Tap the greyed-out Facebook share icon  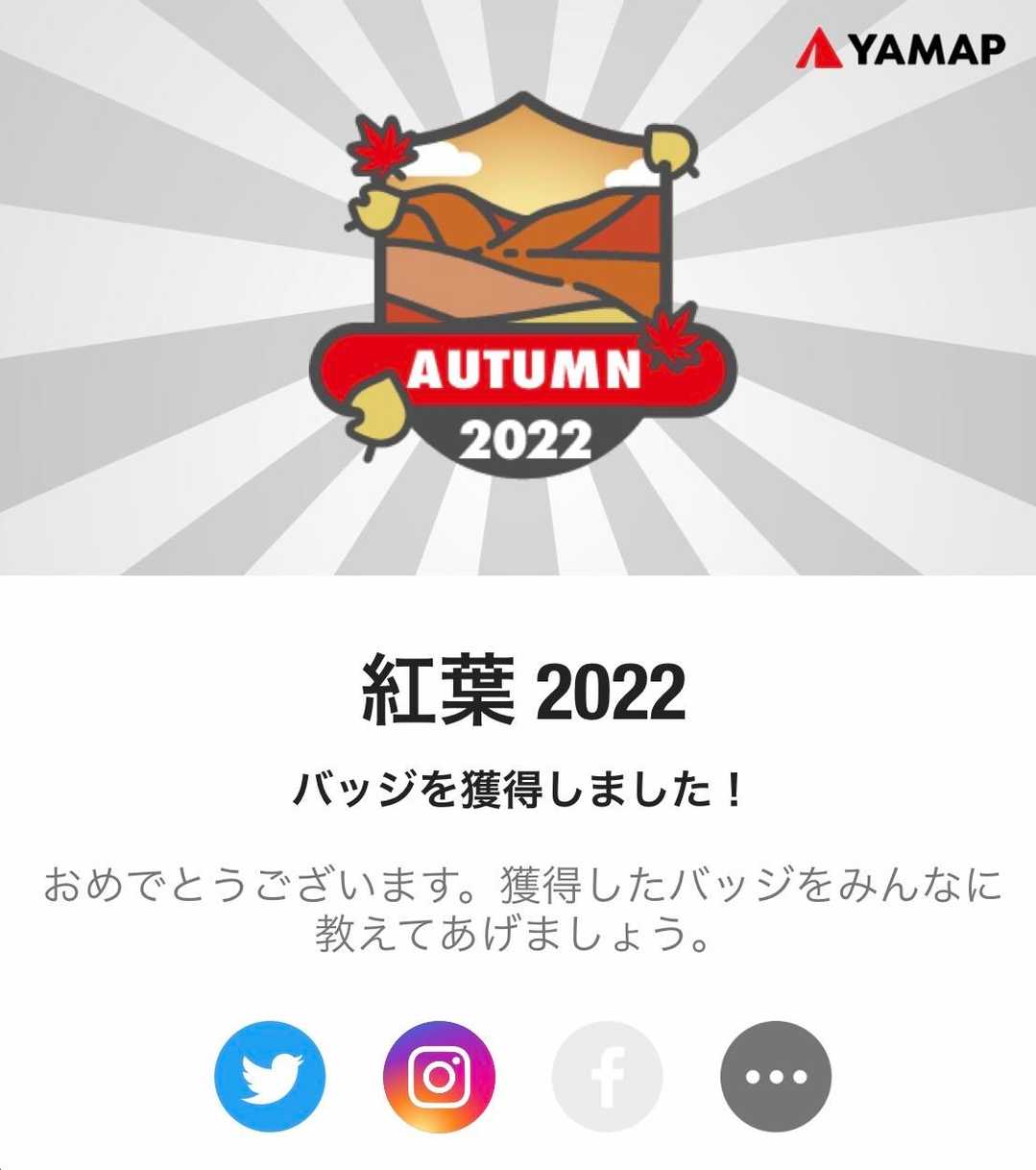[607, 1076]
